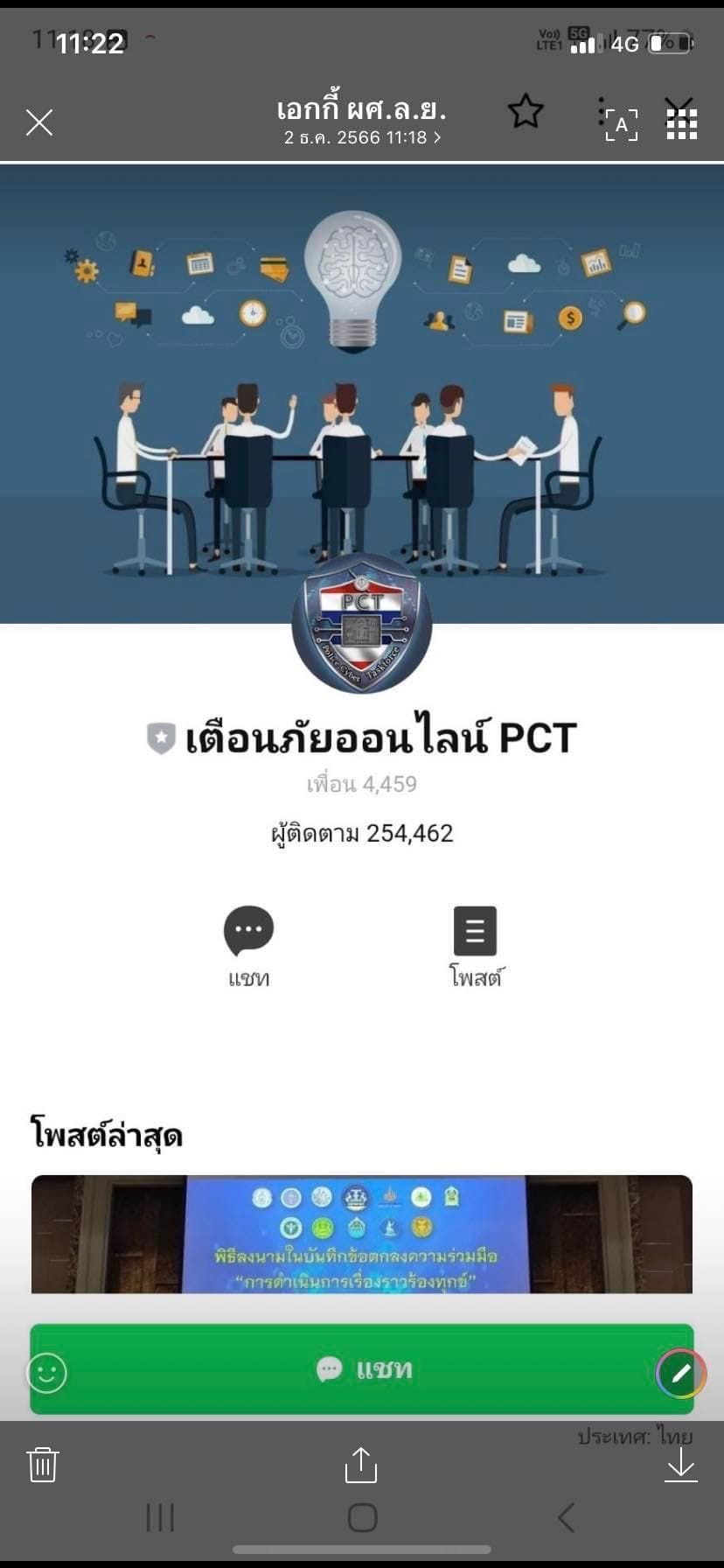Image resolution: width=724 pixels, height=1568 pixels.
Task: Download the image to the device
Action: (680, 1466)
